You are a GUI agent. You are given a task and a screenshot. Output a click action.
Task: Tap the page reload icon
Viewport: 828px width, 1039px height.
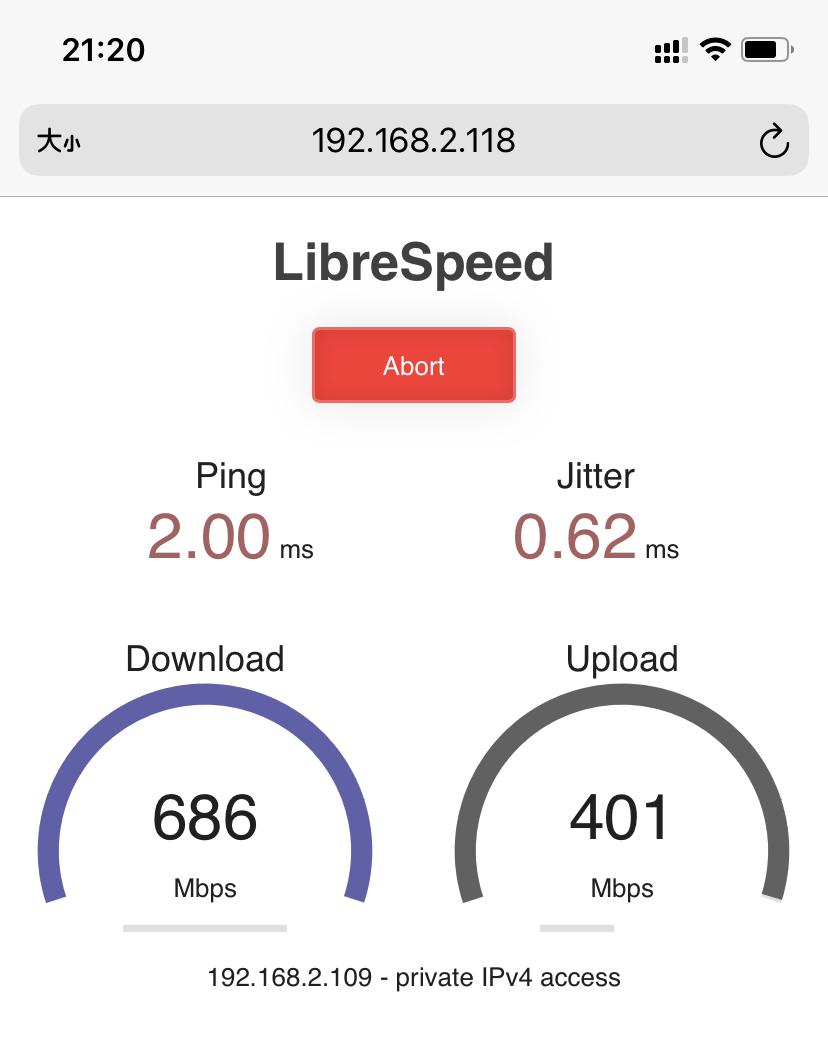pyautogui.click(x=775, y=140)
